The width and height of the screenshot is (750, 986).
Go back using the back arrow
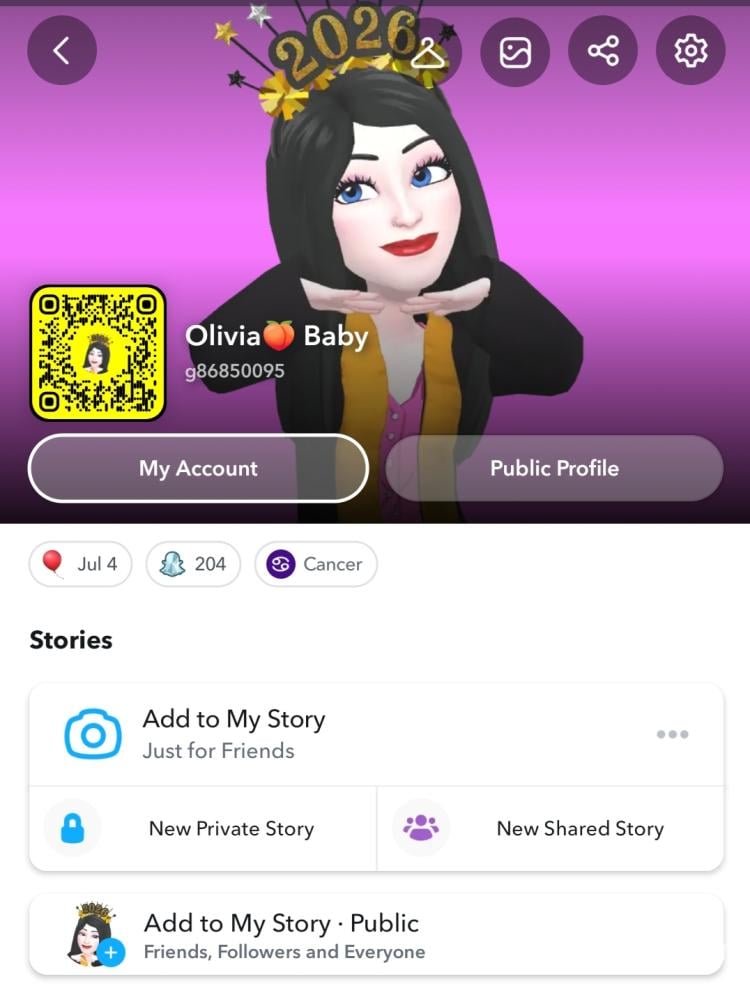(62, 50)
